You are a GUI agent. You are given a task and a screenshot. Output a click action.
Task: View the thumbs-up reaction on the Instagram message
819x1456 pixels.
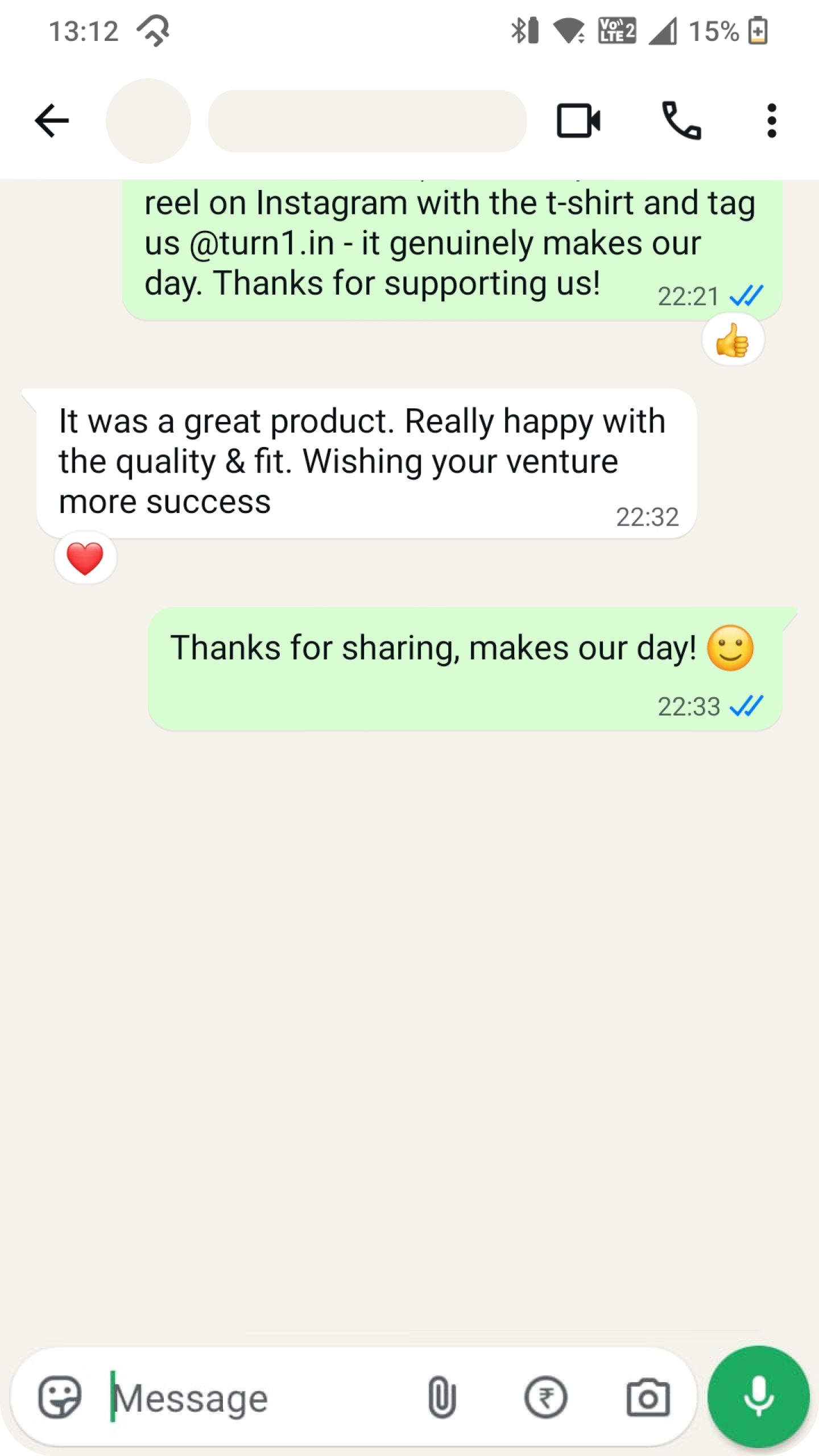(733, 340)
